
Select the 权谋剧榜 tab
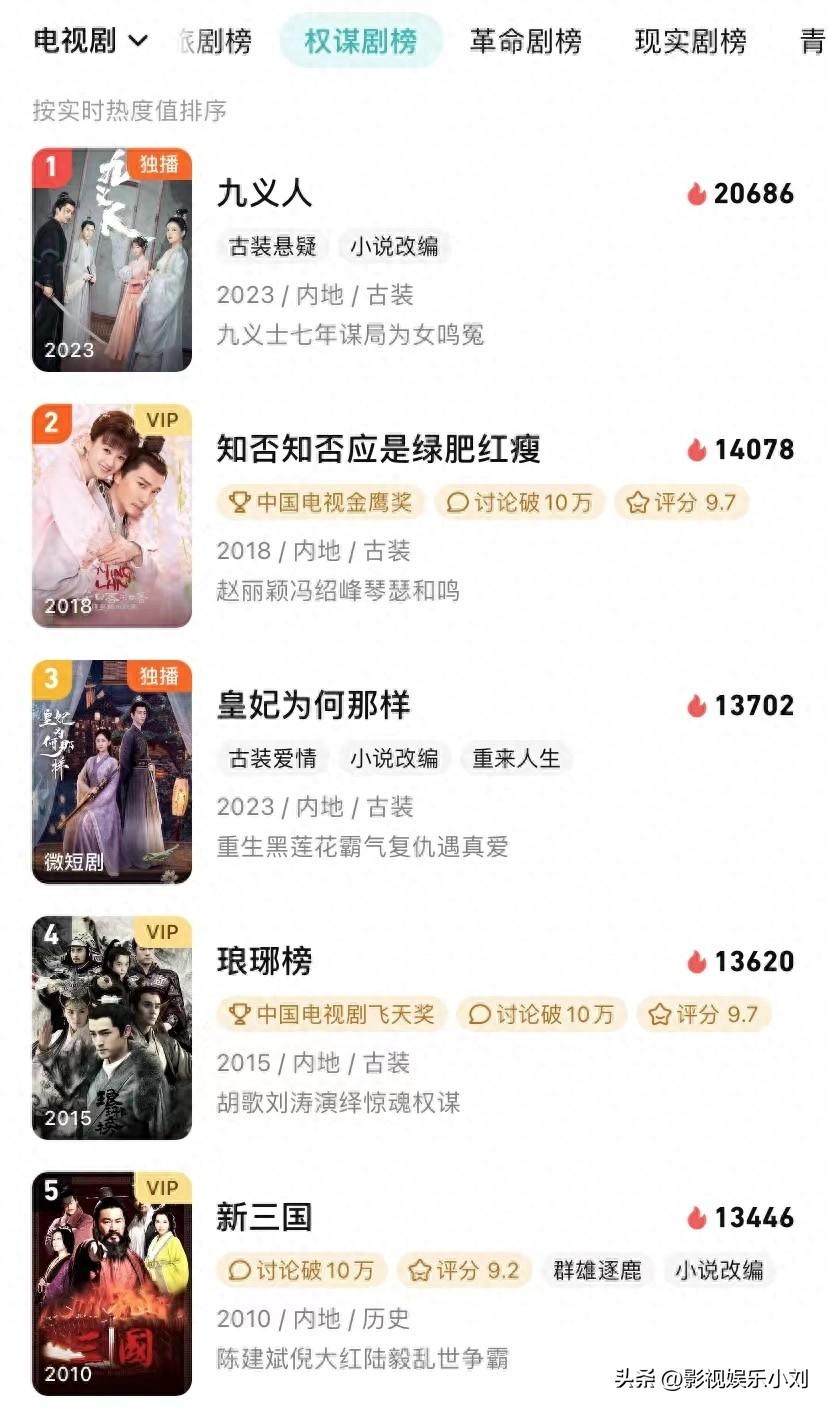(x=361, y=41)
